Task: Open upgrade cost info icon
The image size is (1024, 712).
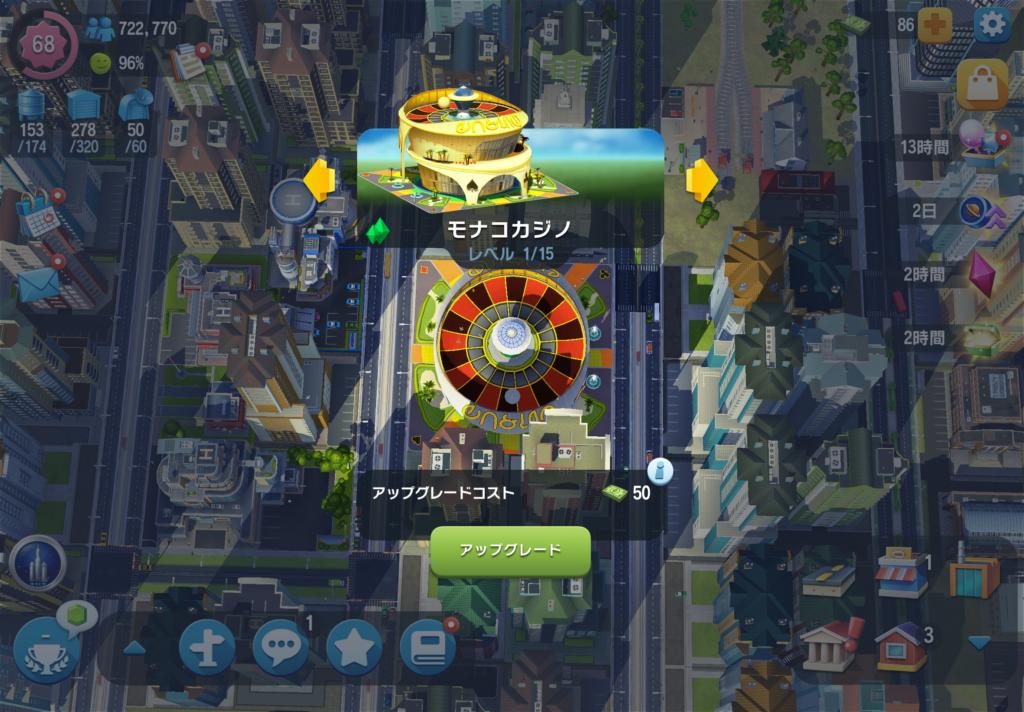Action: (x=660, y=471)
